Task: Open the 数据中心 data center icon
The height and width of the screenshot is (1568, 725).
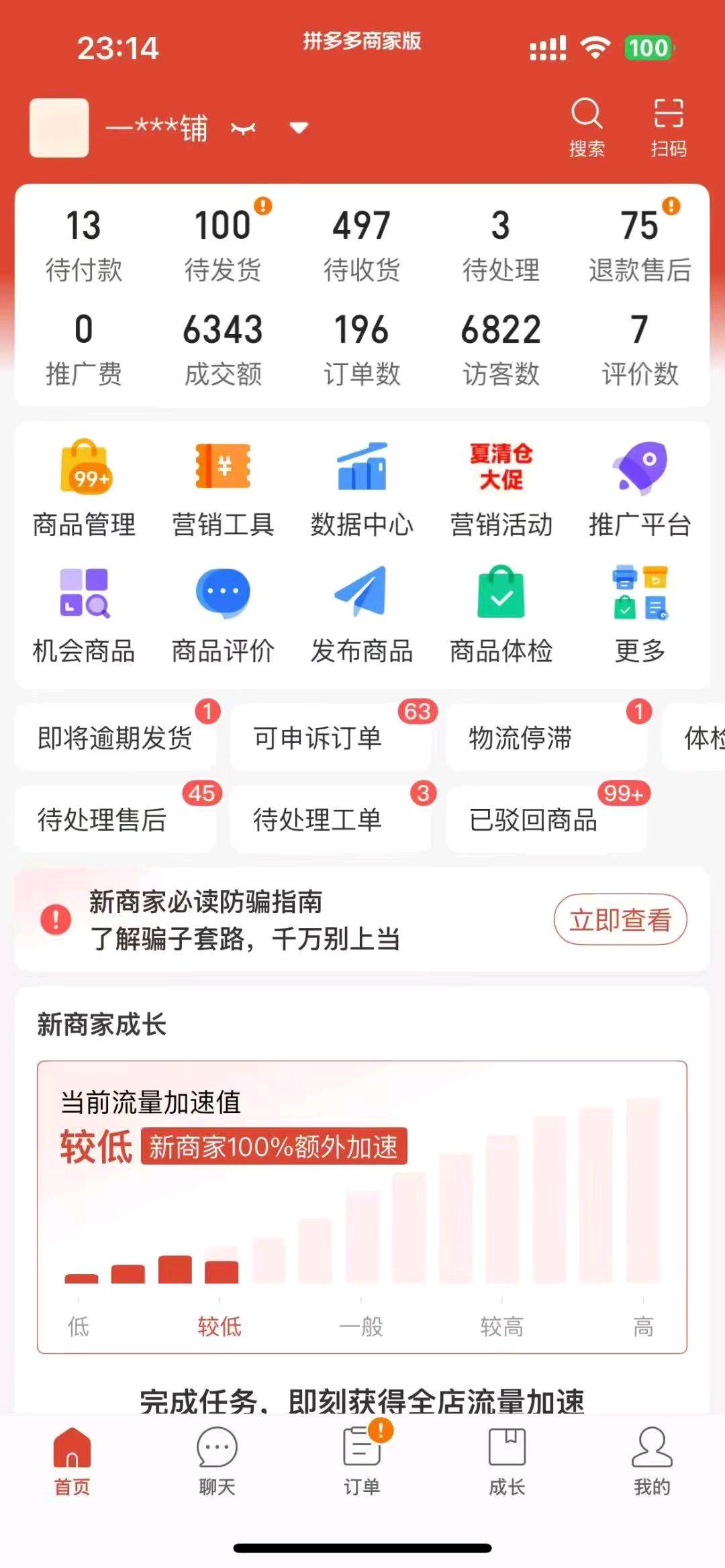Action: [x=362, y=486]
